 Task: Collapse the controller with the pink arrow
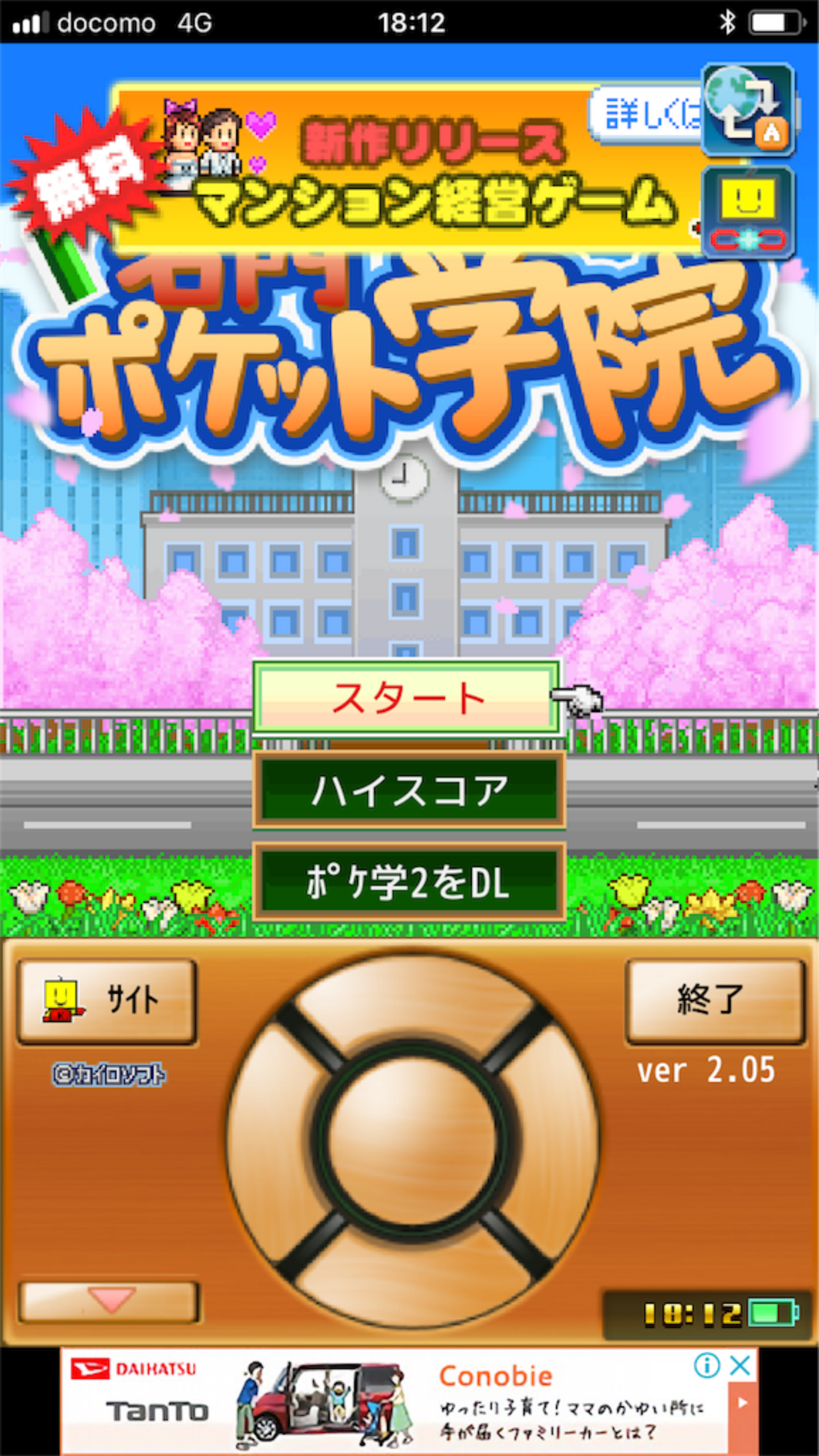pyautogui.click(x=109, y=1301)
